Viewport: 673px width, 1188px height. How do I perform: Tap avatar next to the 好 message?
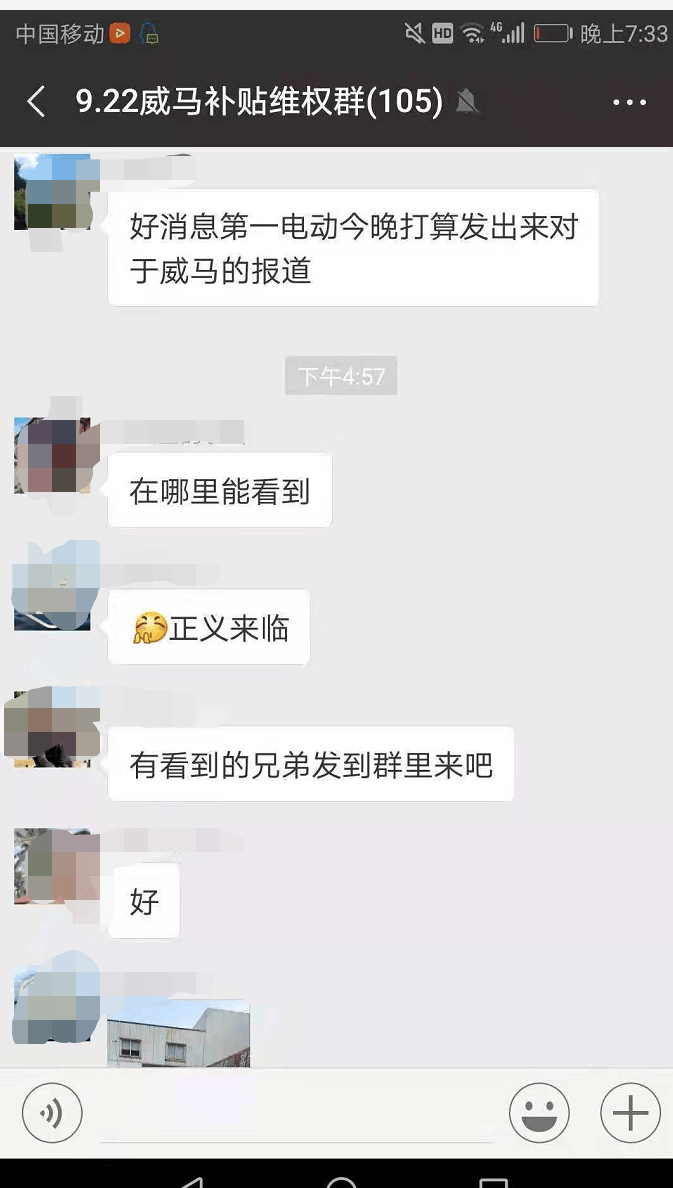52,866
